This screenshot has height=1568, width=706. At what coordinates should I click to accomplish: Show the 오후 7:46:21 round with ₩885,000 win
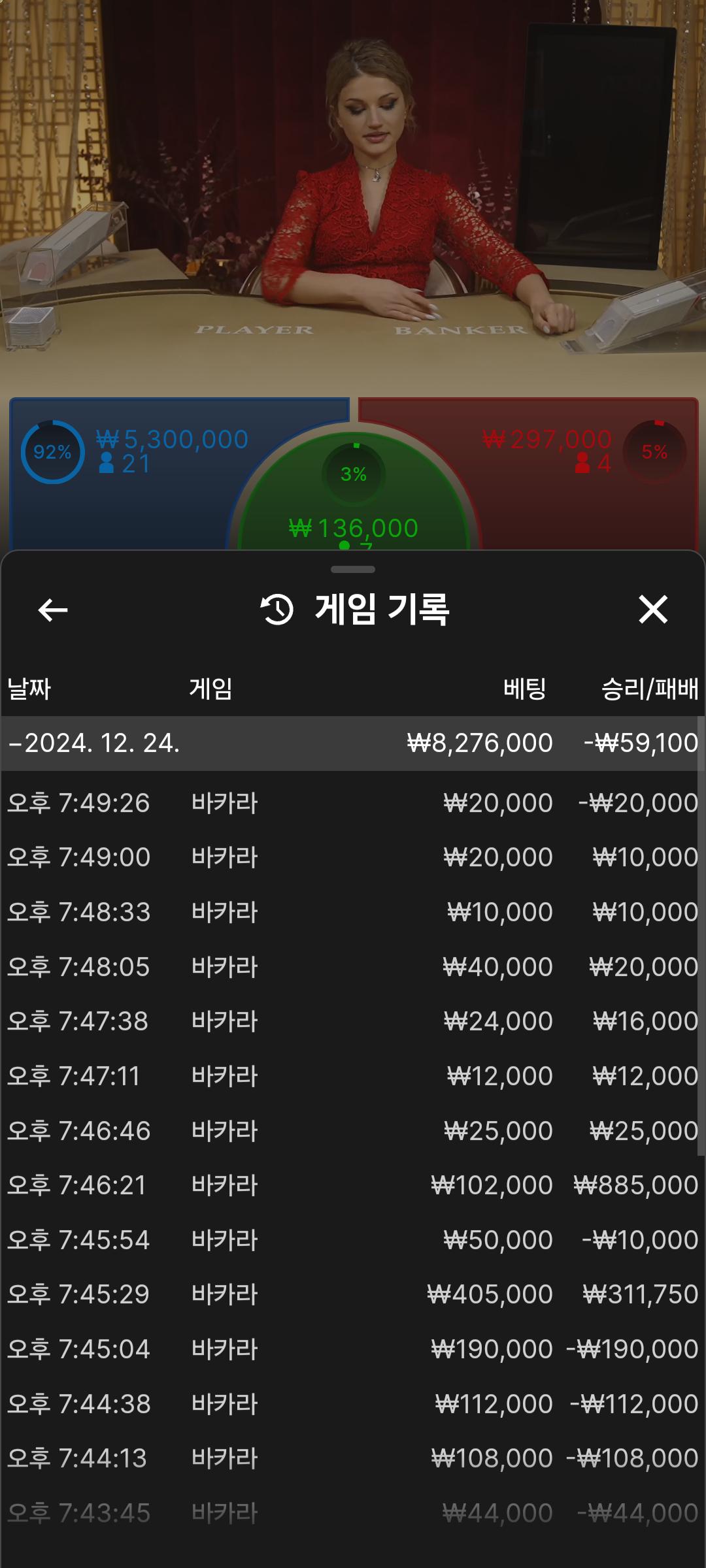(x=353, y=1185)
